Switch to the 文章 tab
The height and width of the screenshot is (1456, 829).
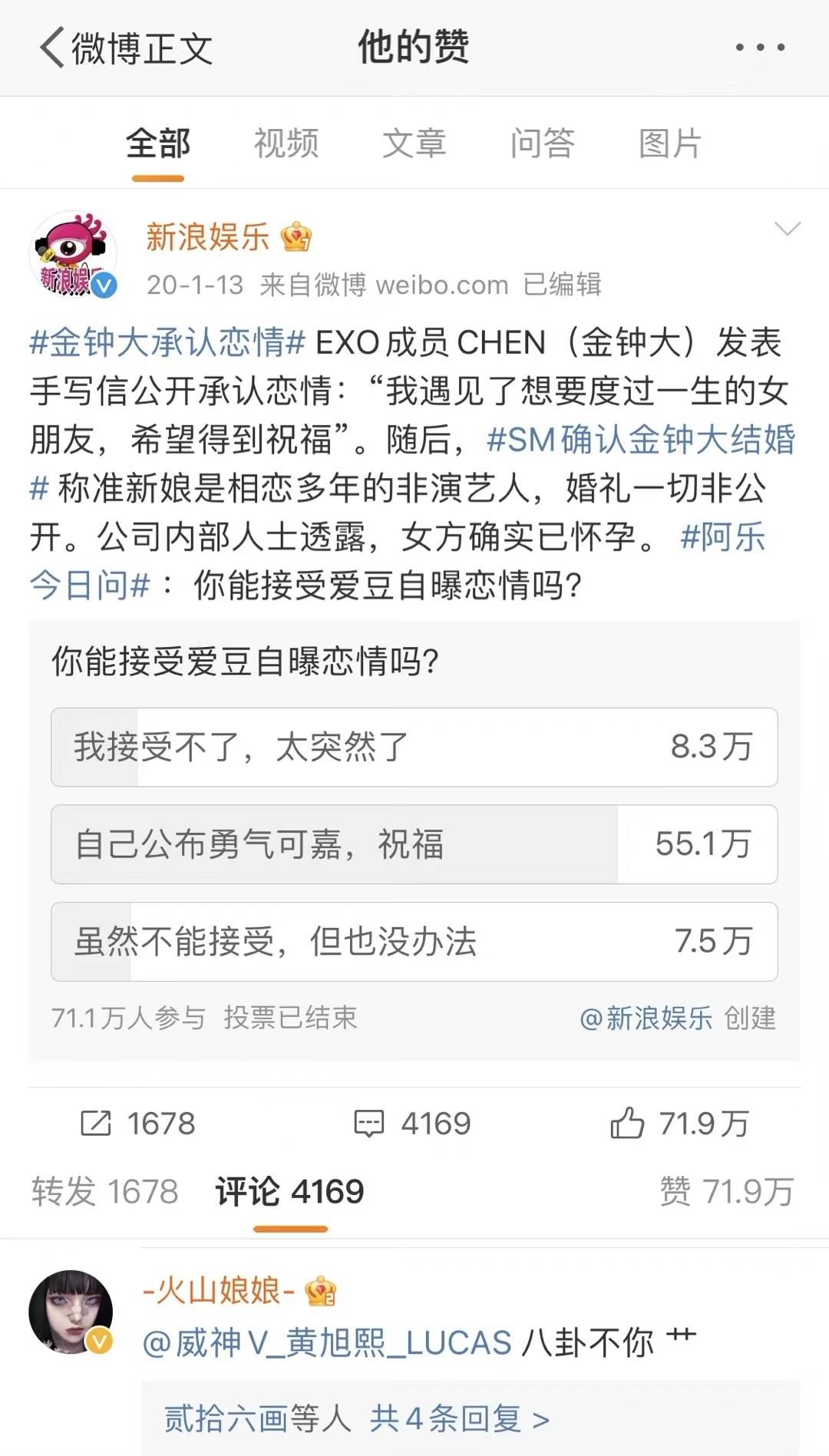coord(414,144)
